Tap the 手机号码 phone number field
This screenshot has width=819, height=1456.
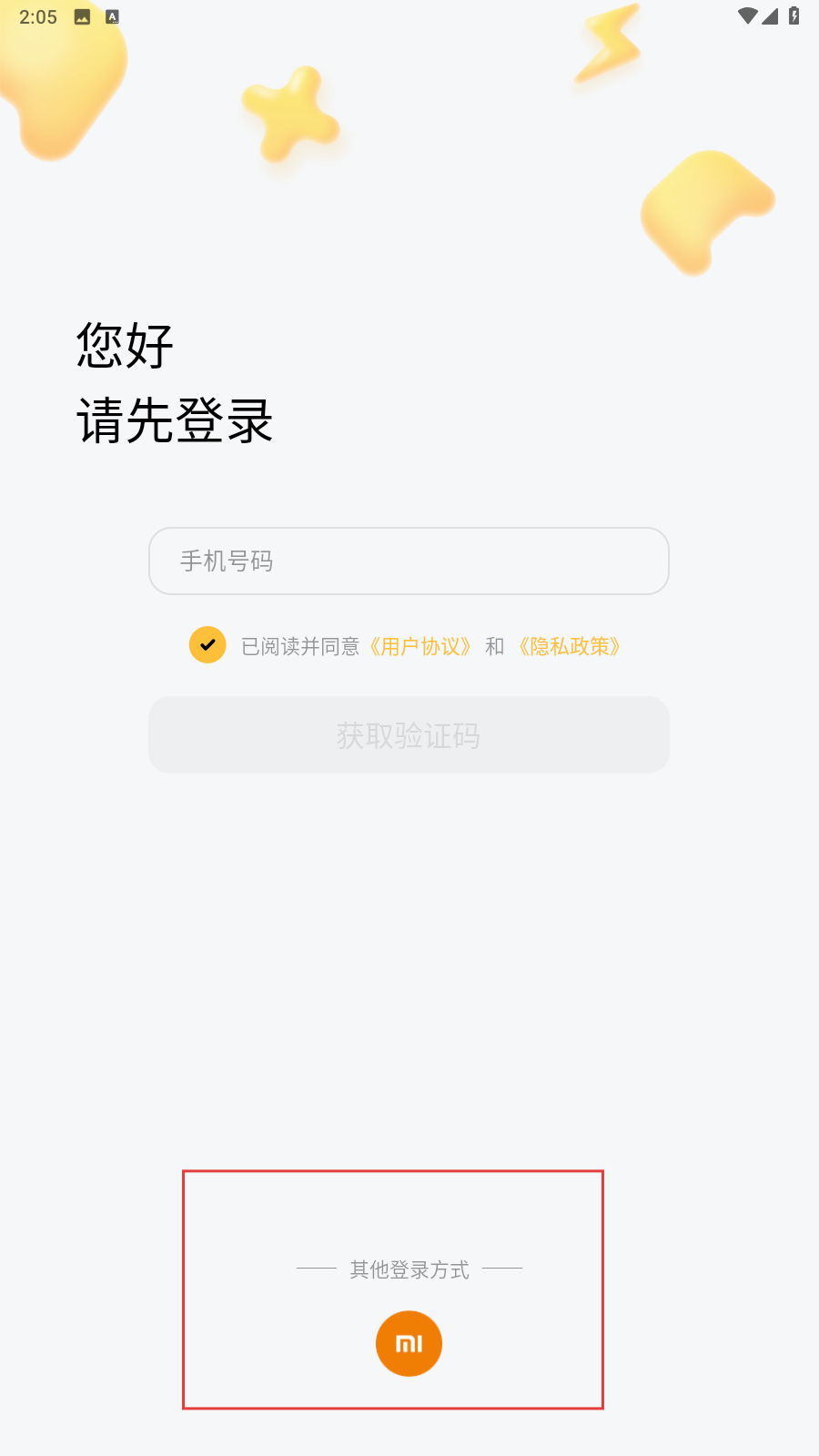pyautogui.click(x=409, y=561)
